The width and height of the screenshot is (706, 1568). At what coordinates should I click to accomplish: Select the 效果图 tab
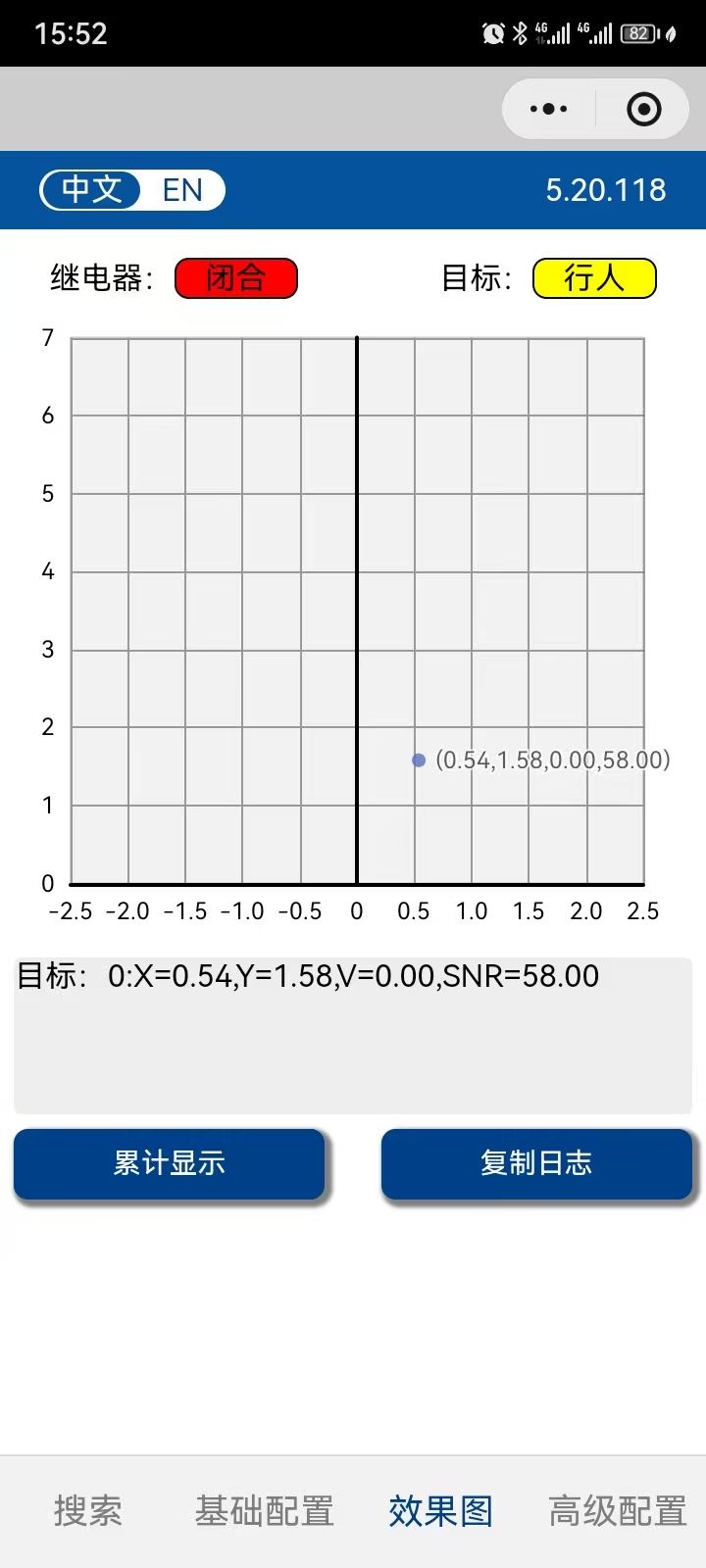coord(440,1510)
